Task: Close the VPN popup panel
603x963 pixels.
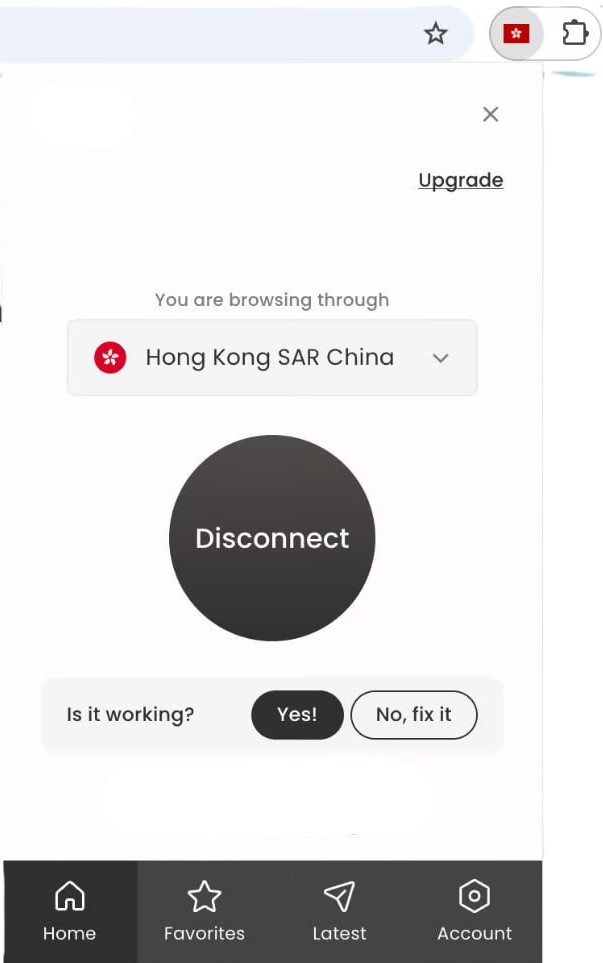Action: tap(490, 114)
